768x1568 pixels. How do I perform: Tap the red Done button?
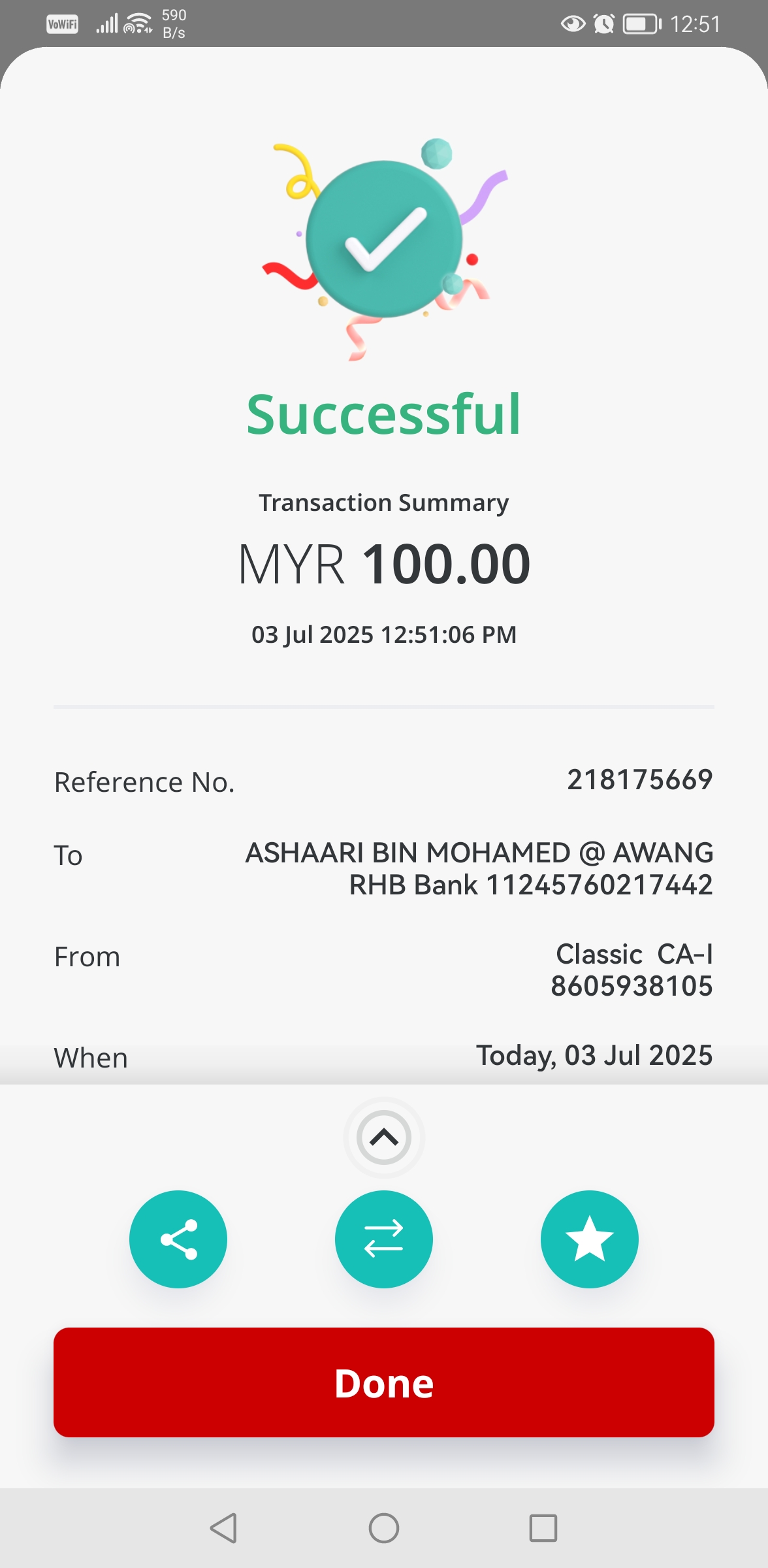pos(384,1382)
